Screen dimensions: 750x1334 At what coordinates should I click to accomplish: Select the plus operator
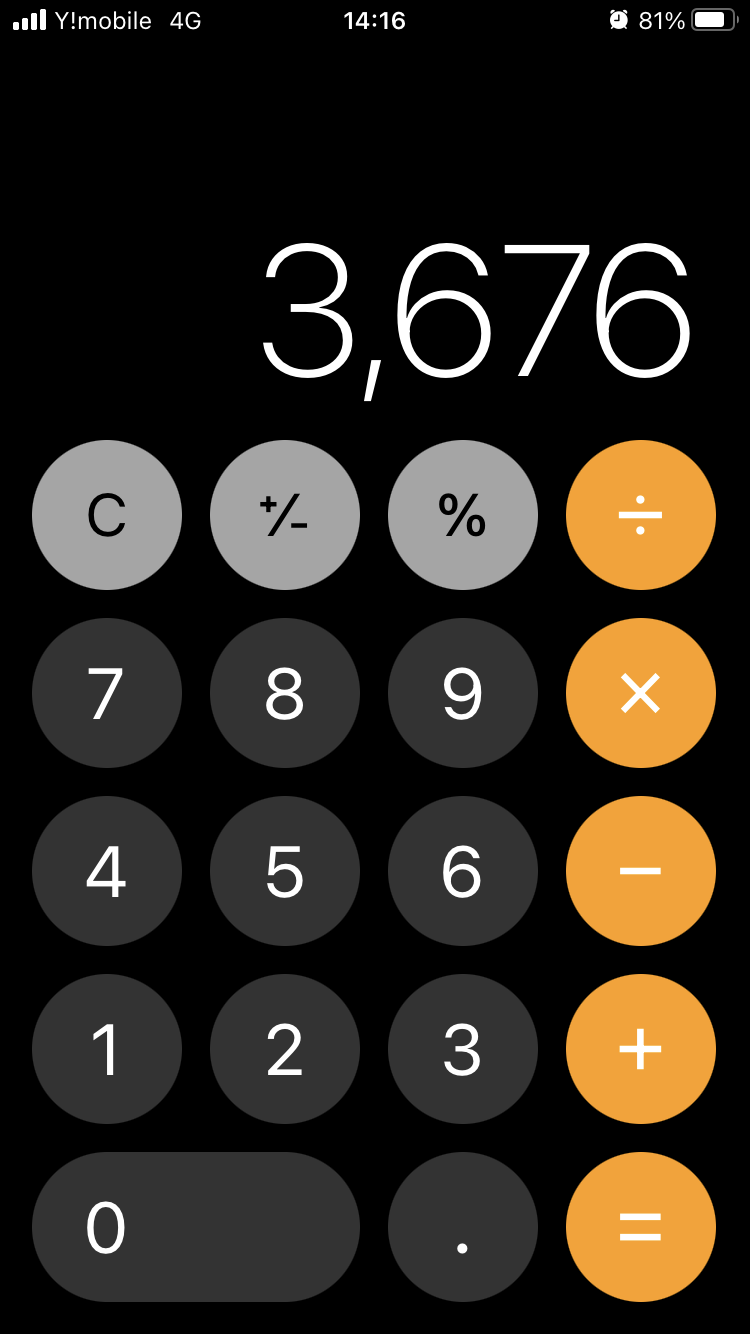coord(641,1049)
